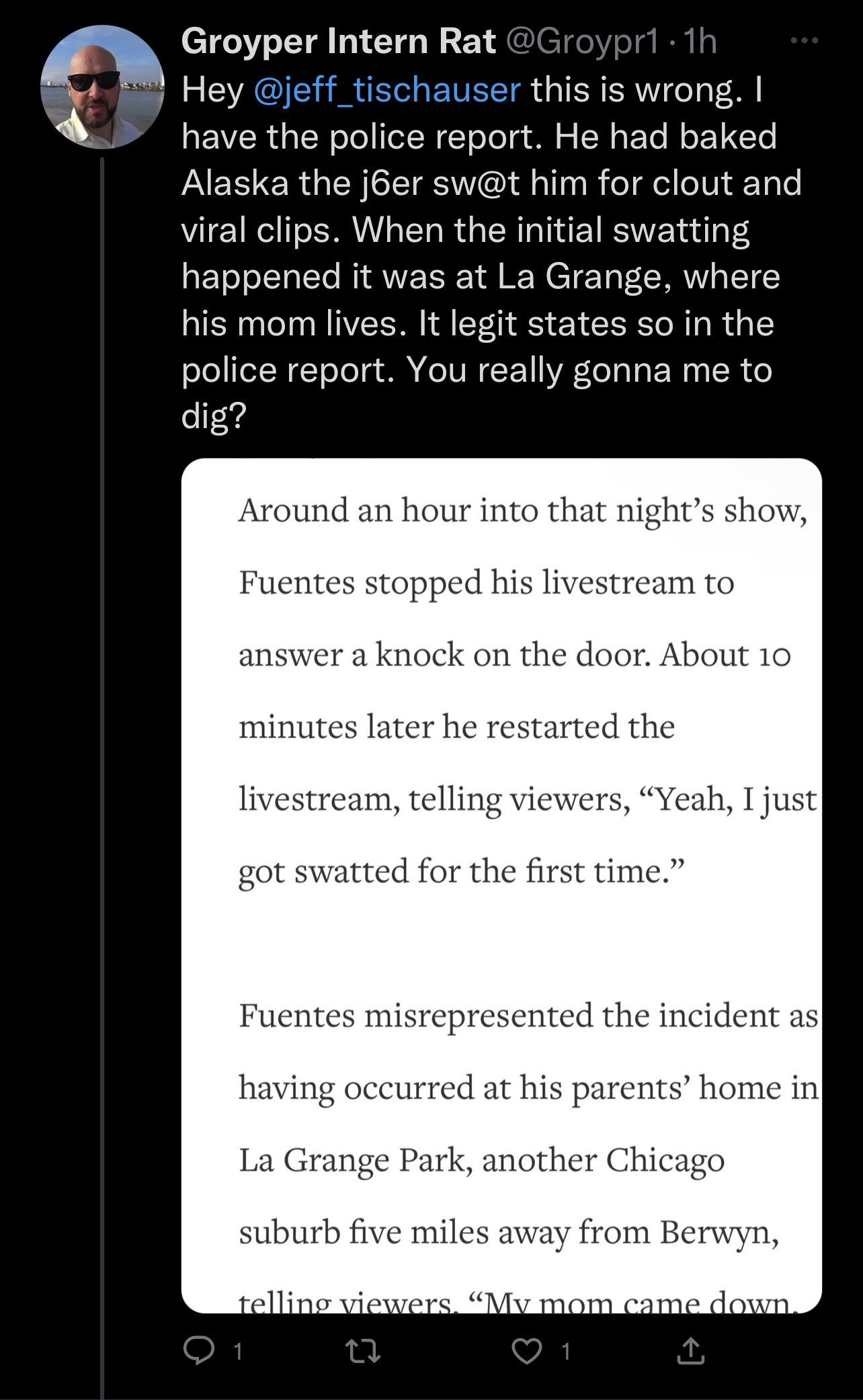This screenshot has height=1400, width=863.
Task: Like Groyper Intern Rat's tweet
Action: pyautogui.click(x=527, y=1350)
